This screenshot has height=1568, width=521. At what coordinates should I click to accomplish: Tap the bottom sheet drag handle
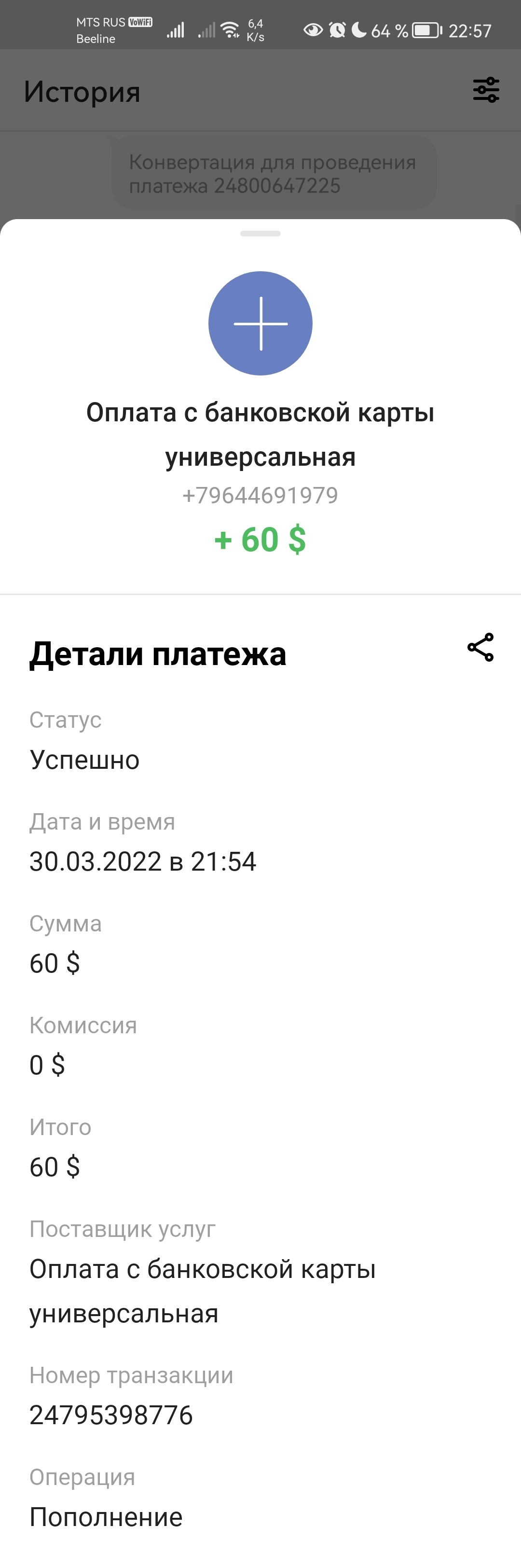tap(260, 234)
